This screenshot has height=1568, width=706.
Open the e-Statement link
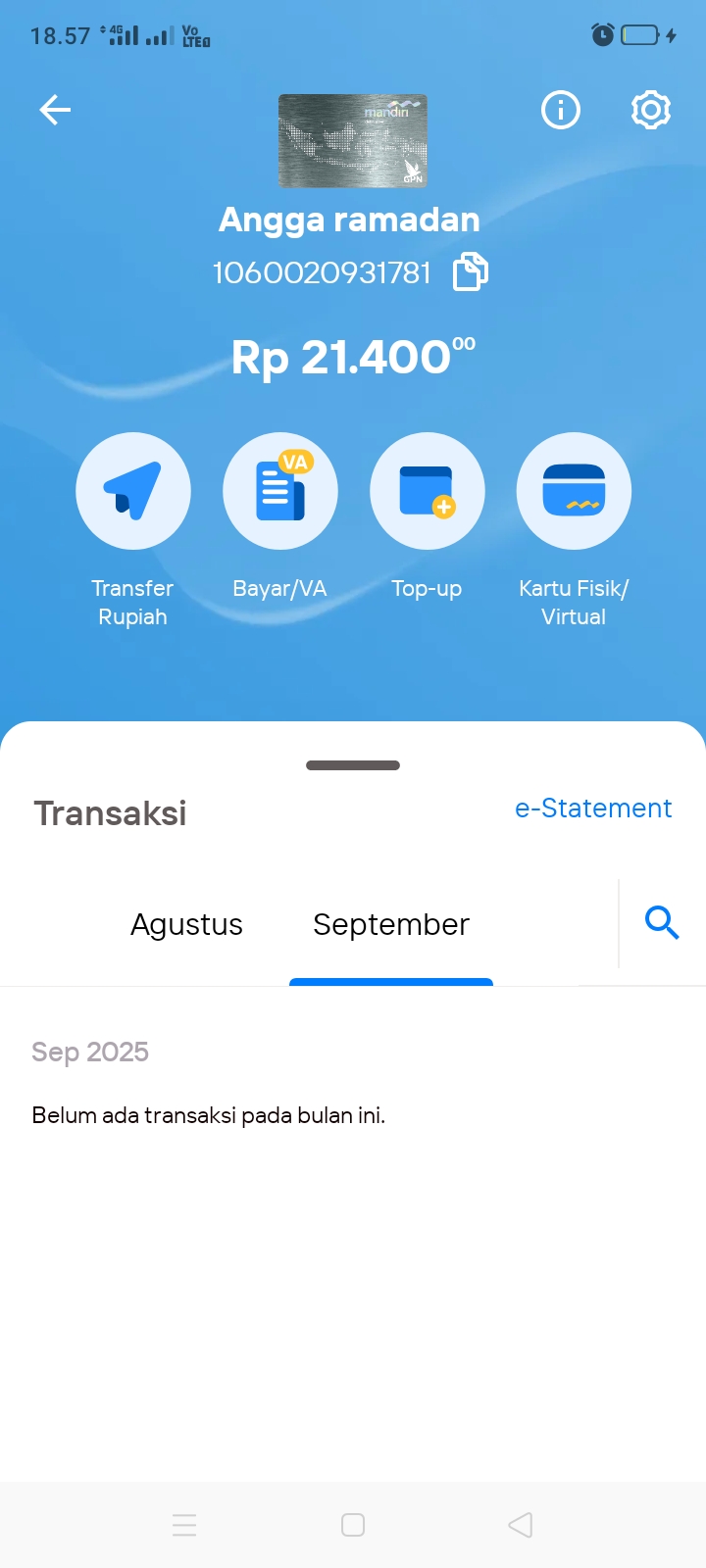click(x=593, y=808)
